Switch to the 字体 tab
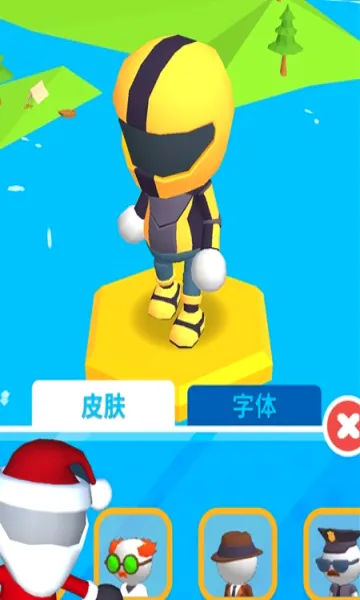This screenshot has height=600, width=360. (x=254, y=406)
